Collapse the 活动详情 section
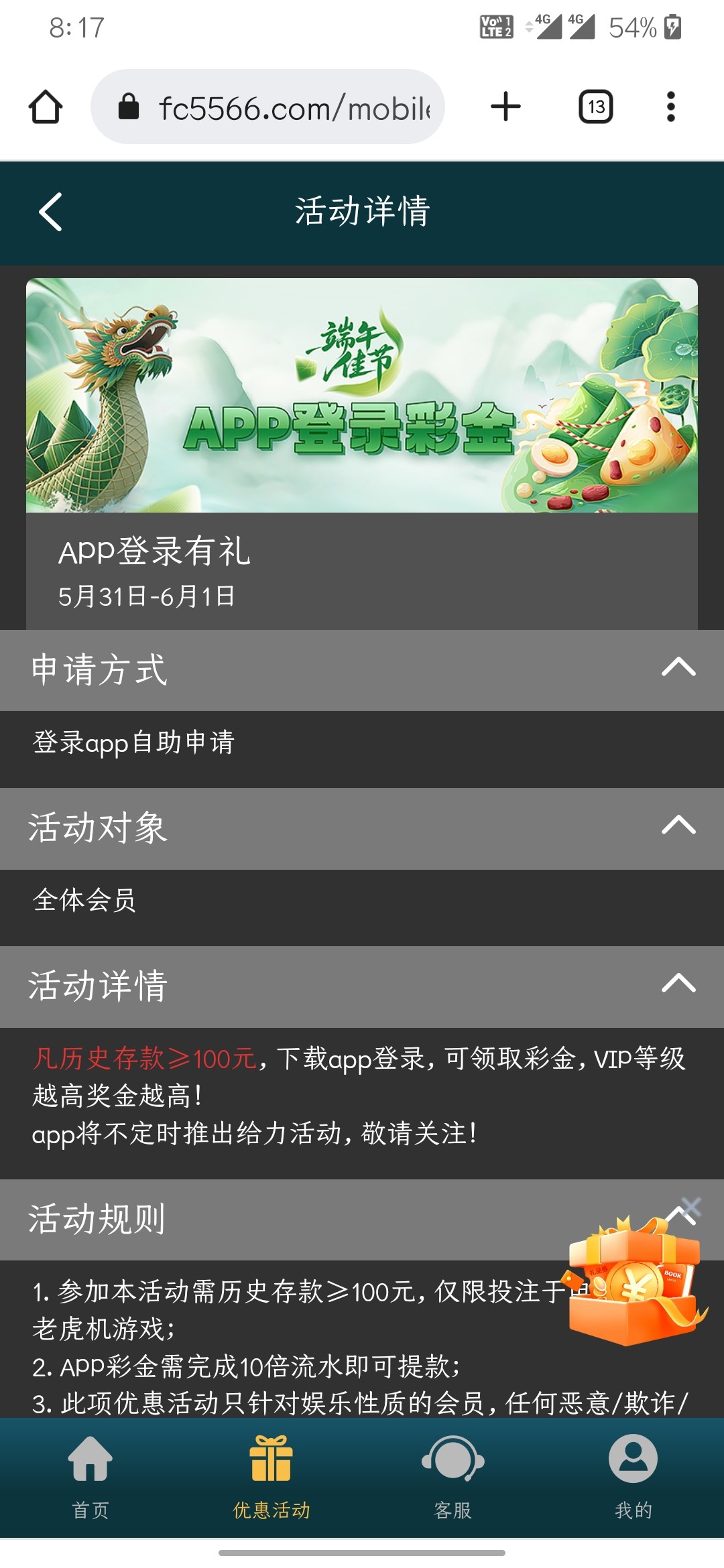 (678, 984)
